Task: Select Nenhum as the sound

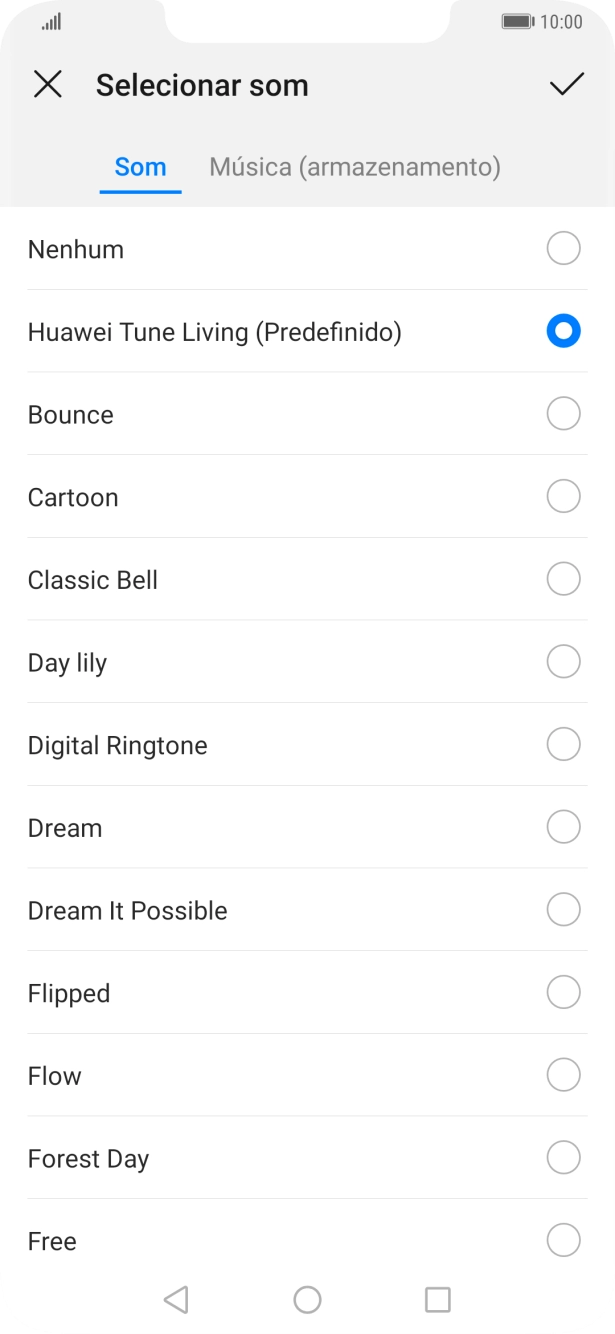Action: [563, 249]
